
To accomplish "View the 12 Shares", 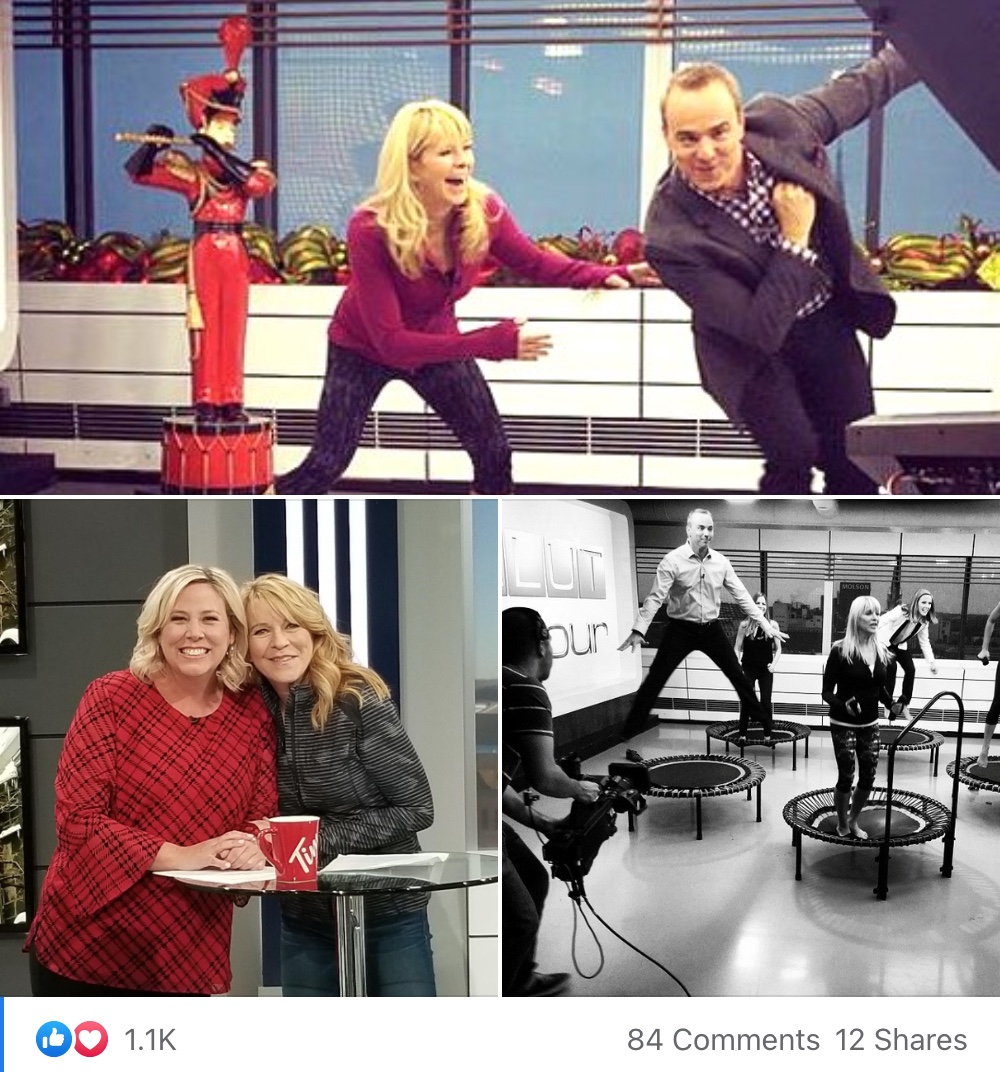I will point(900,1039).
